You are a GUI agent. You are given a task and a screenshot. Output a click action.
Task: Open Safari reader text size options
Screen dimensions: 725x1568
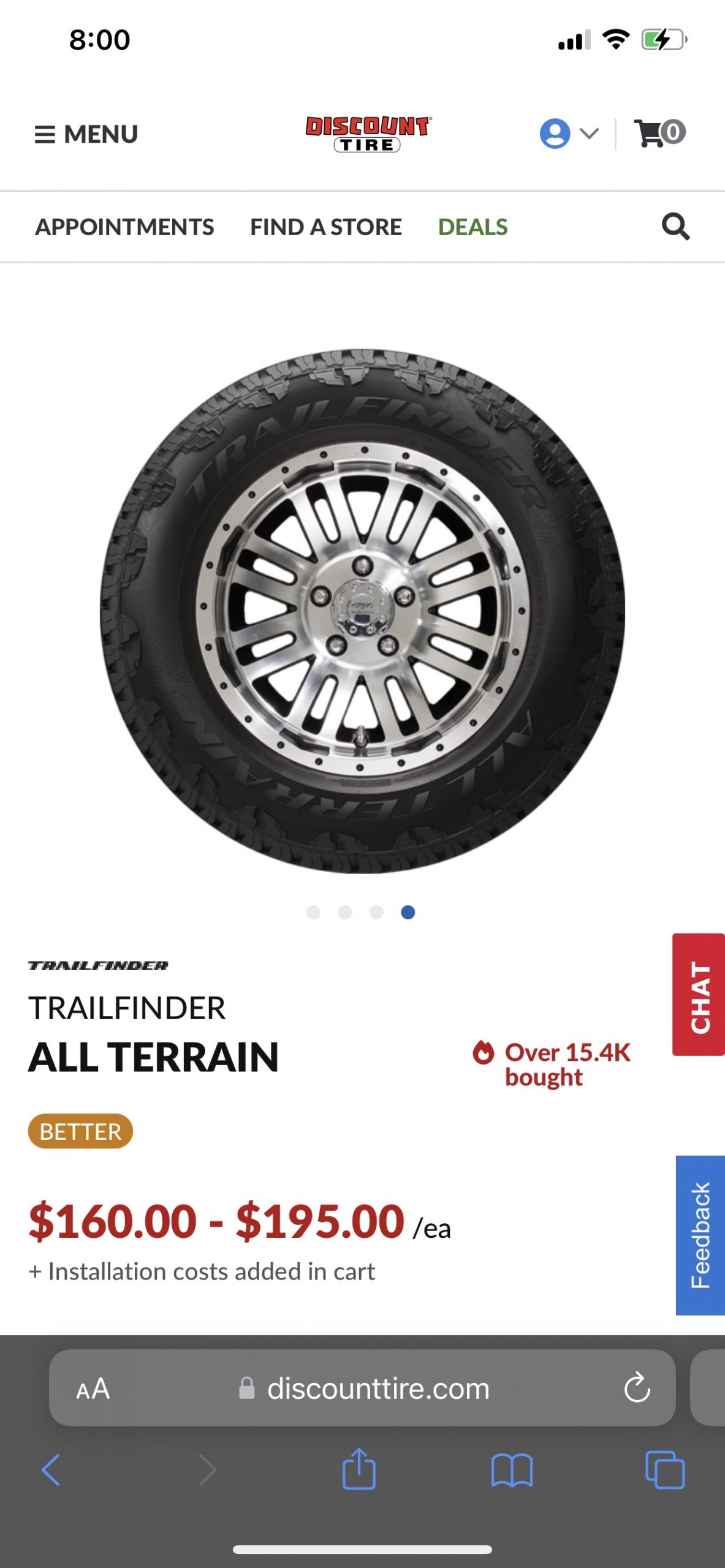pos(93,1389)
